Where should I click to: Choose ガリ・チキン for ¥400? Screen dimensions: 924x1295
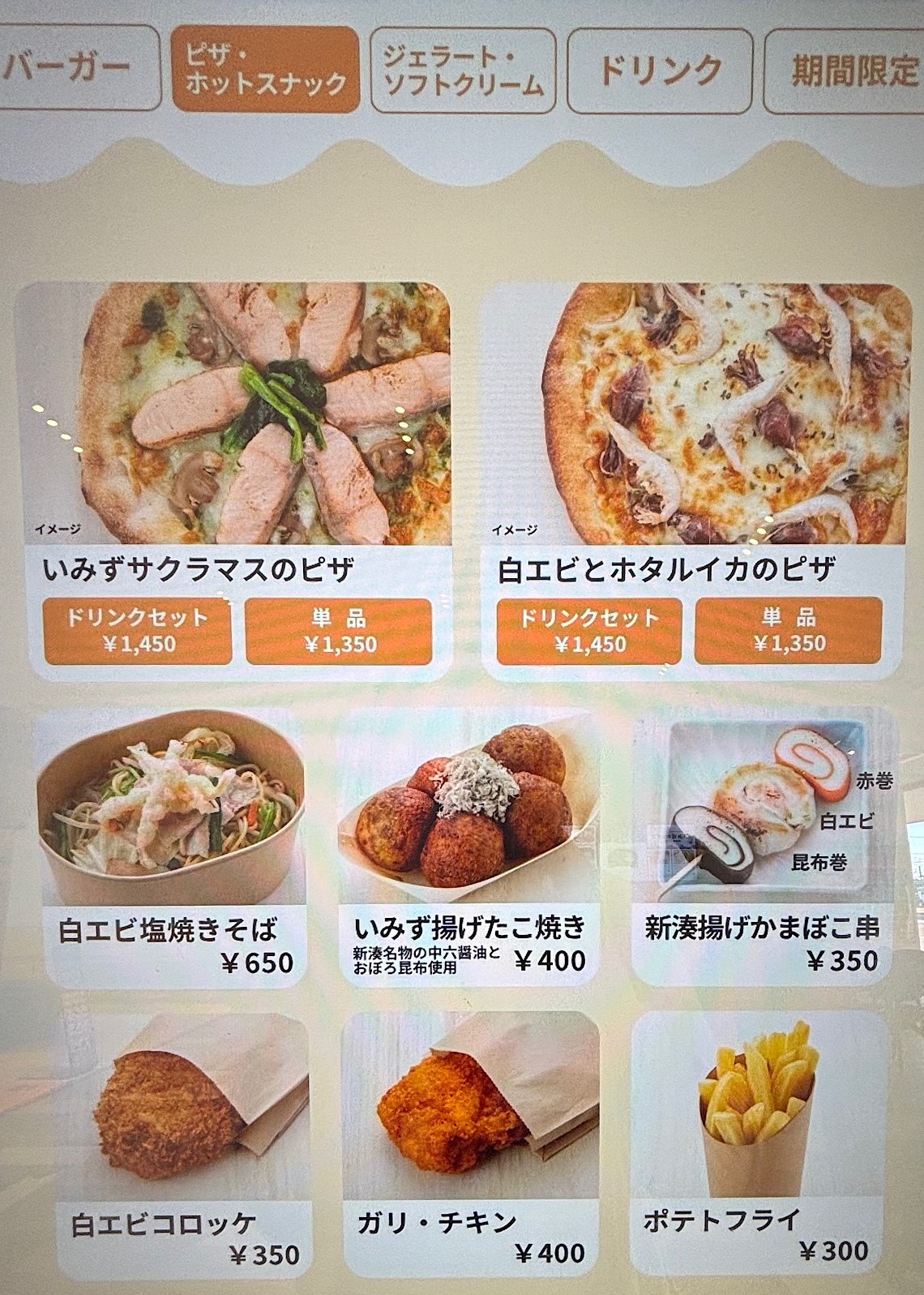click(x=470, y=1143)
